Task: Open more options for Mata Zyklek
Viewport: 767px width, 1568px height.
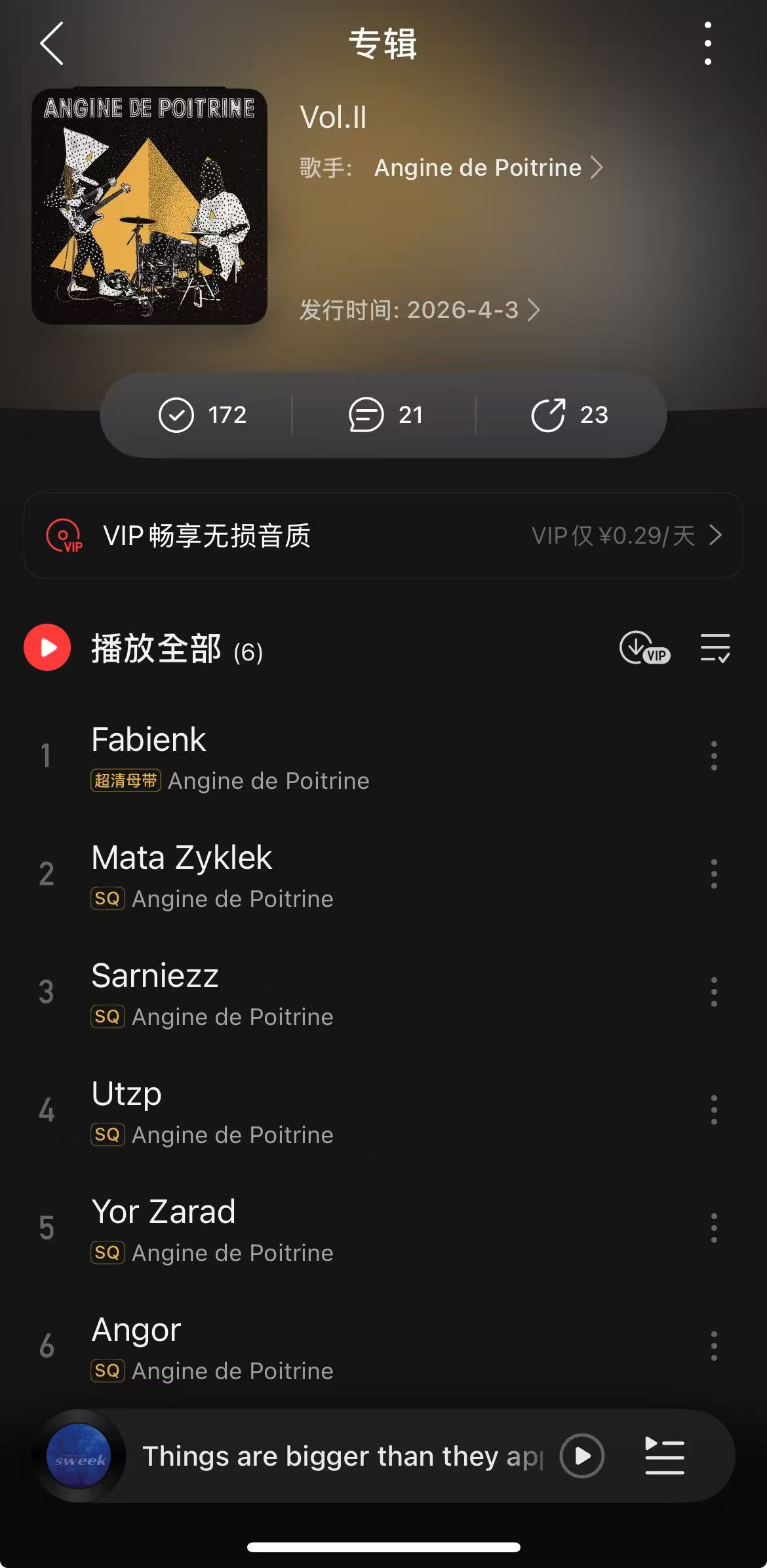Action: coord(714,874)
